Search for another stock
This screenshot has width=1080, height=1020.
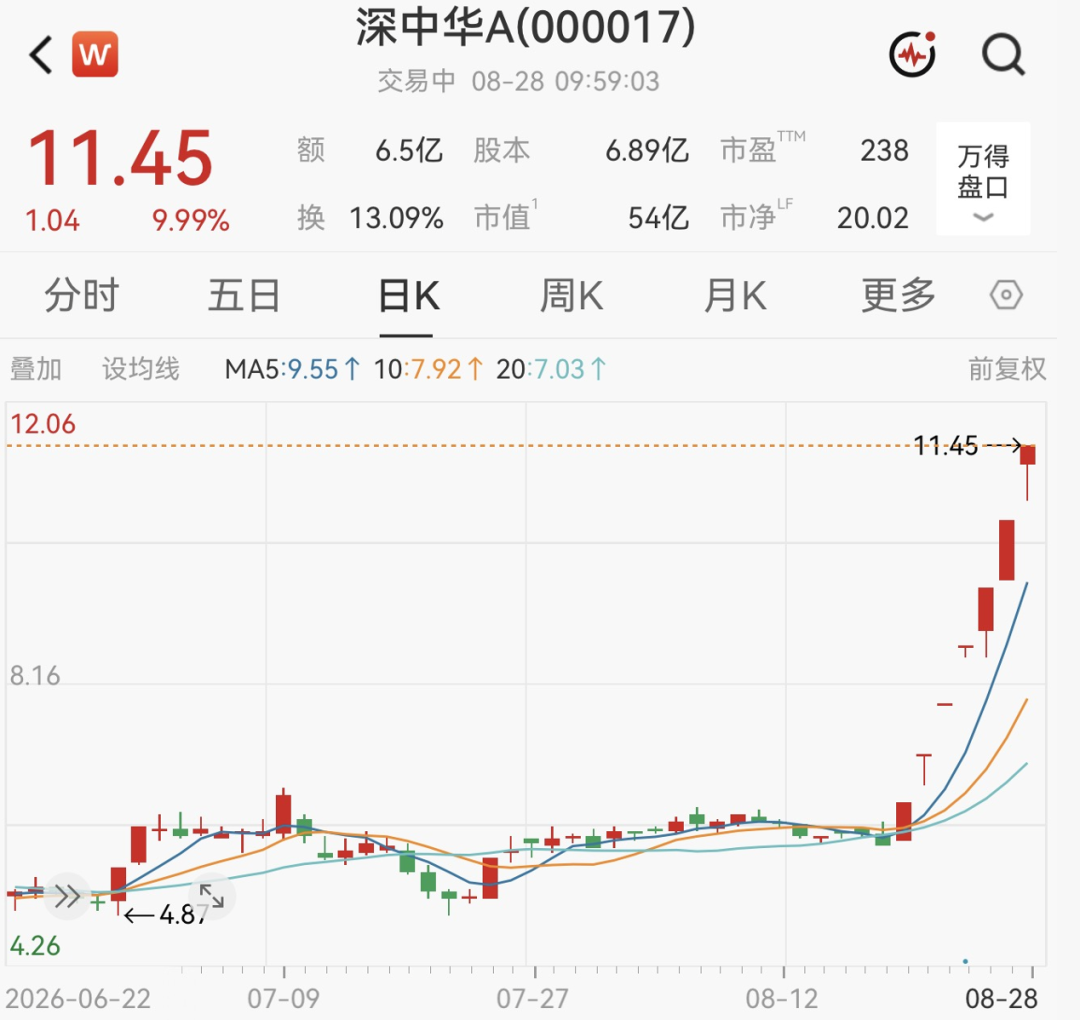click(1004, 54)
